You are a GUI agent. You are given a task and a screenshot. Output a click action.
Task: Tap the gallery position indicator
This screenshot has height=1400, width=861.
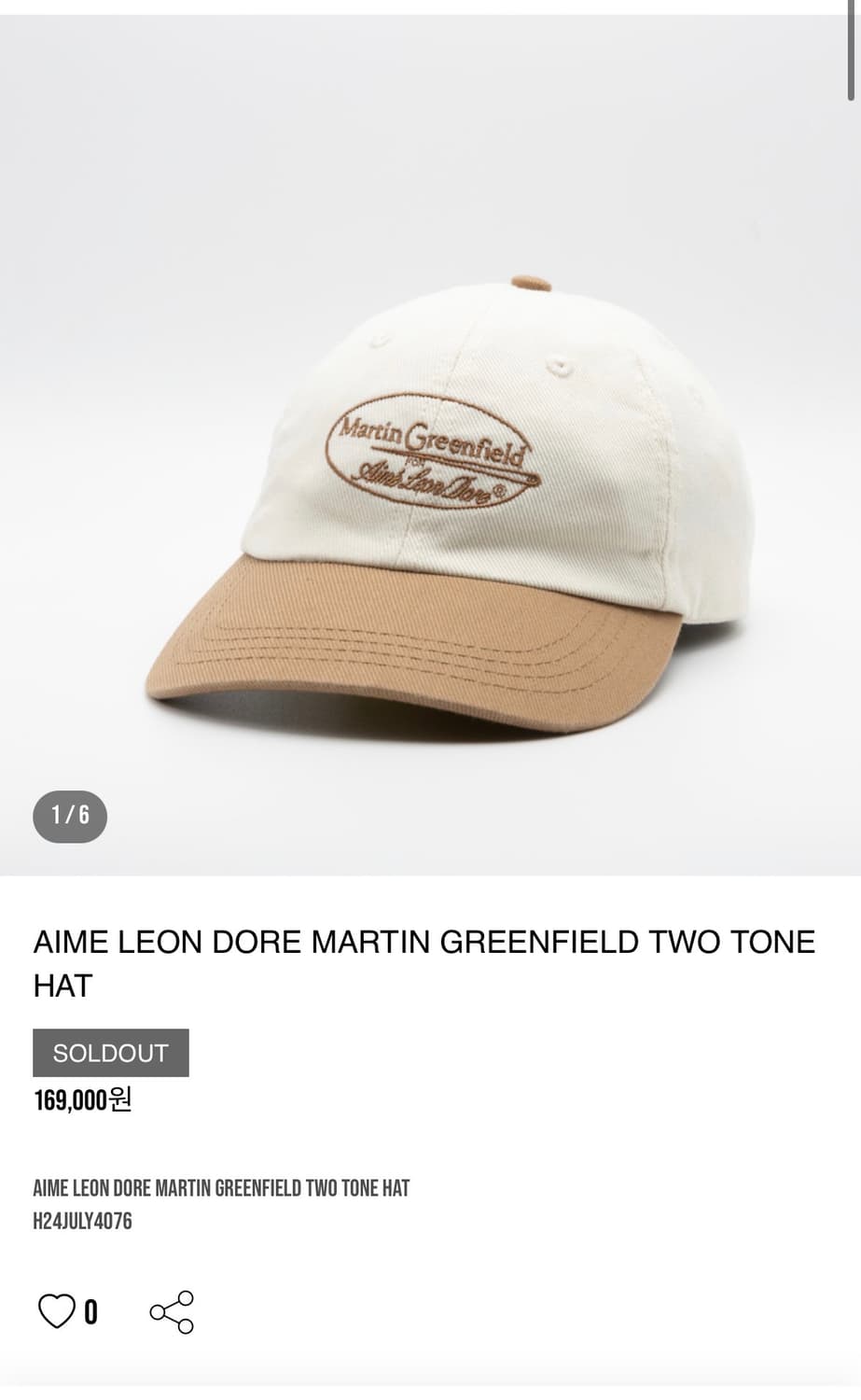tap(69, 817)
